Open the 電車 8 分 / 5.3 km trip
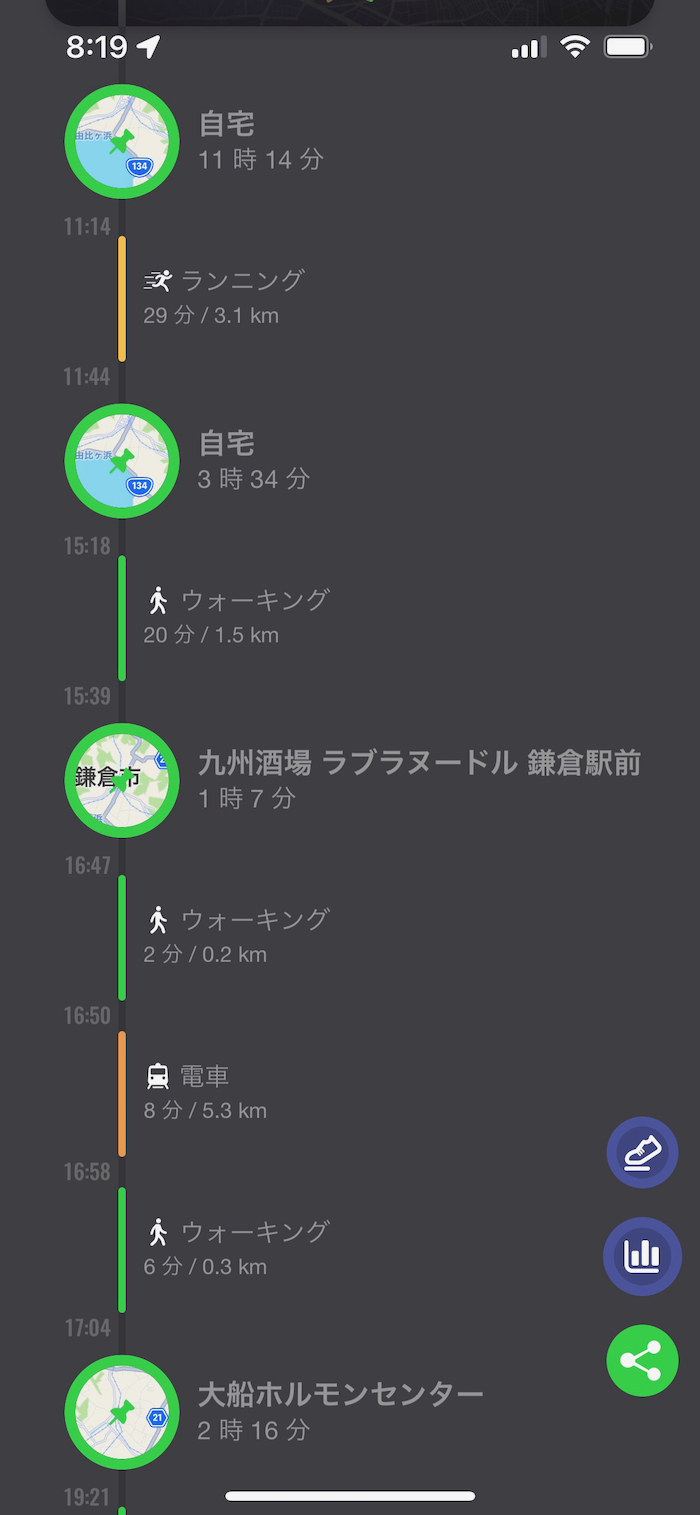 205,1092
